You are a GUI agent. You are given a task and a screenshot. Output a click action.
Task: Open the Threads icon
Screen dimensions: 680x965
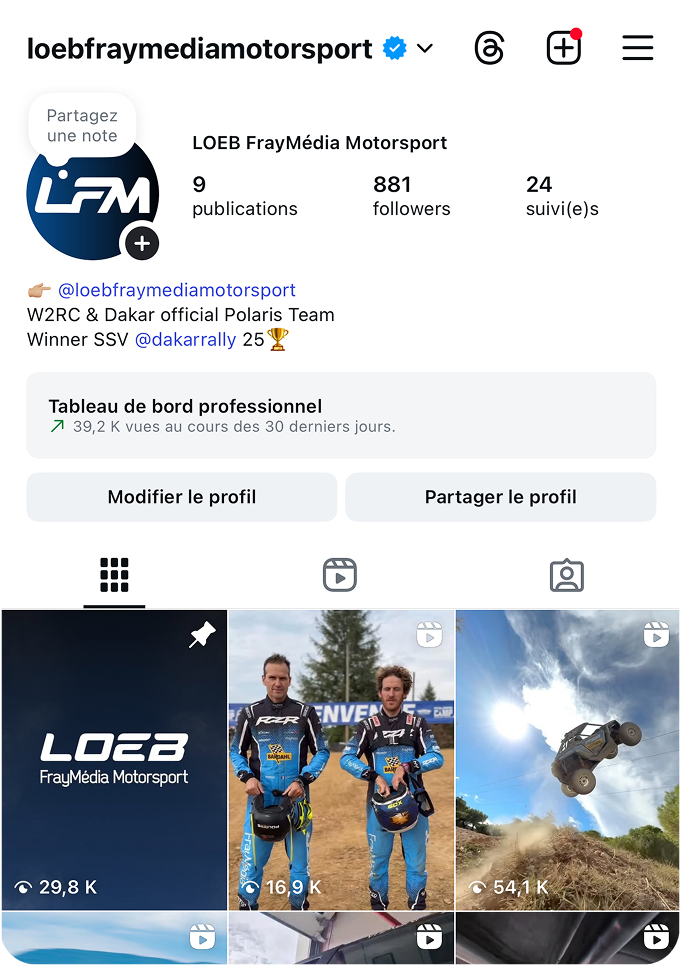coord(489,48)
